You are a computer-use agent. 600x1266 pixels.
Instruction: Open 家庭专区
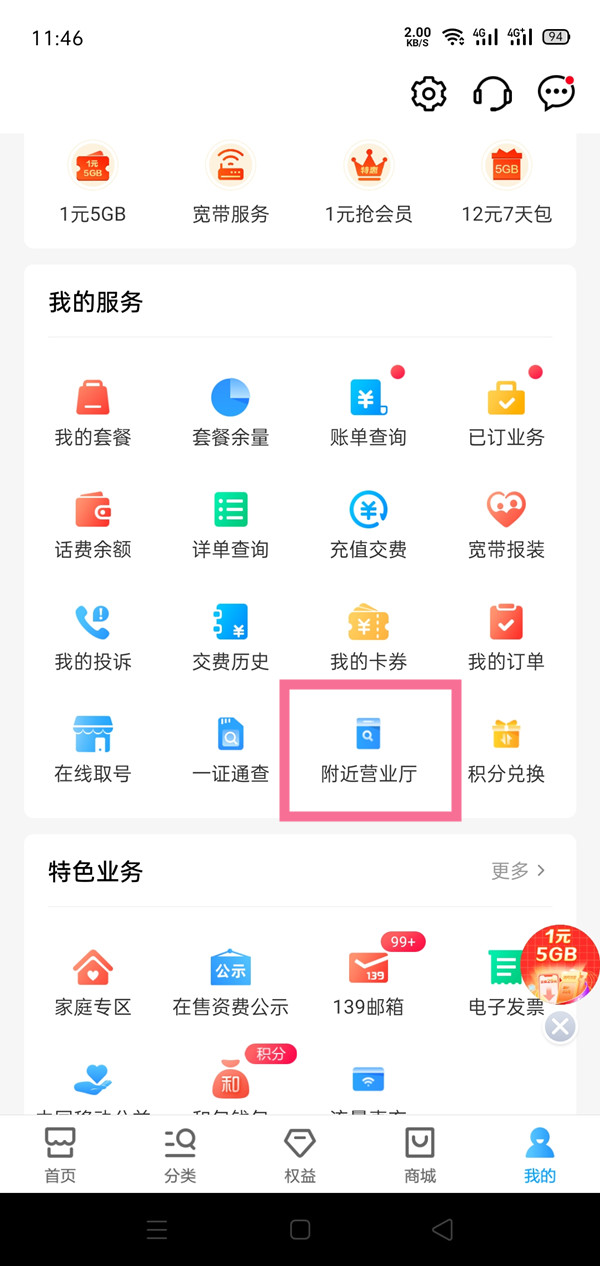[x=93, y=980]
